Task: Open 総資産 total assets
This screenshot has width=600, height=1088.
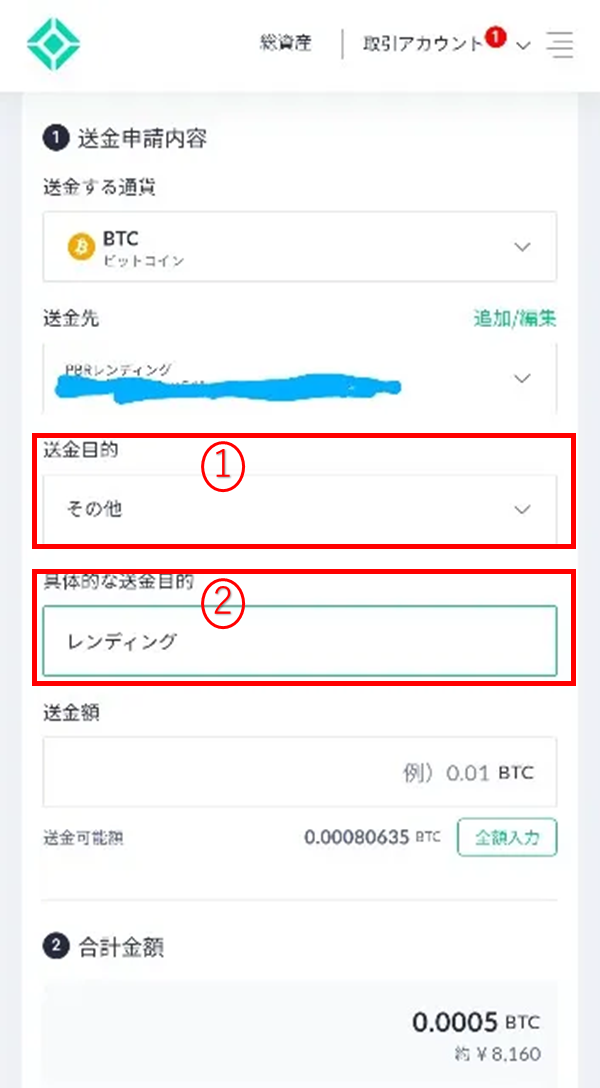Action: tap(286, 44)
